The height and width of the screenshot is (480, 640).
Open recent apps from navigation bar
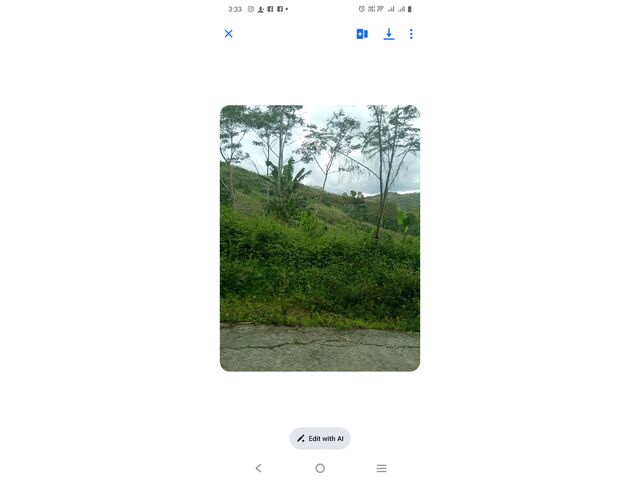381,468
